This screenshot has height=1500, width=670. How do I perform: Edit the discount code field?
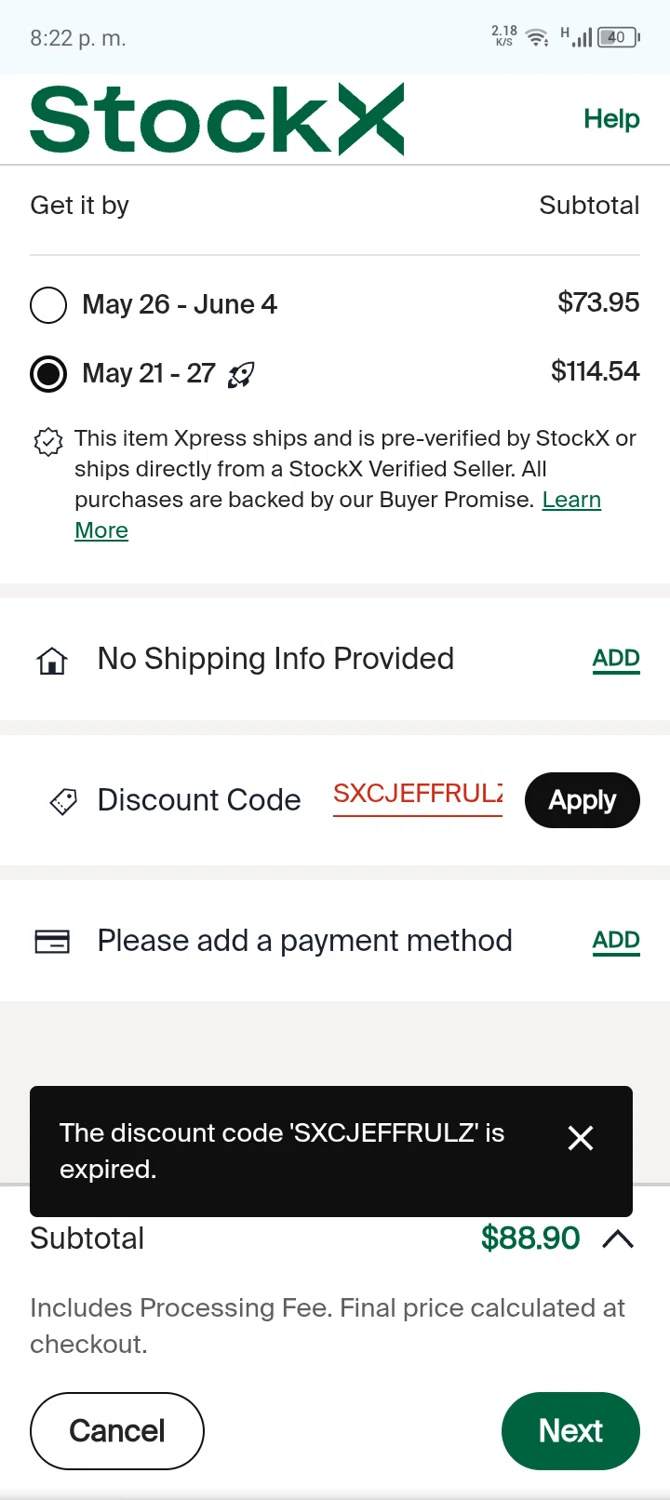tap(417, 795)
